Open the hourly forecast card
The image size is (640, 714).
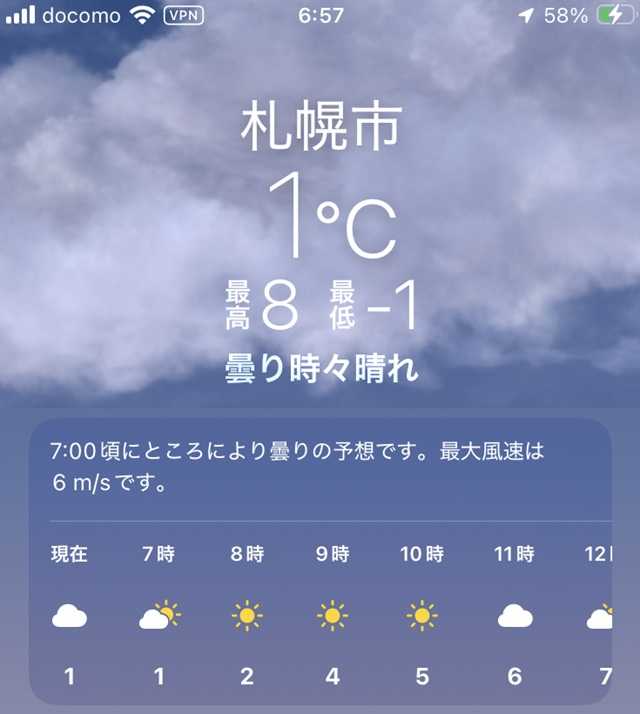coord(320,560)
